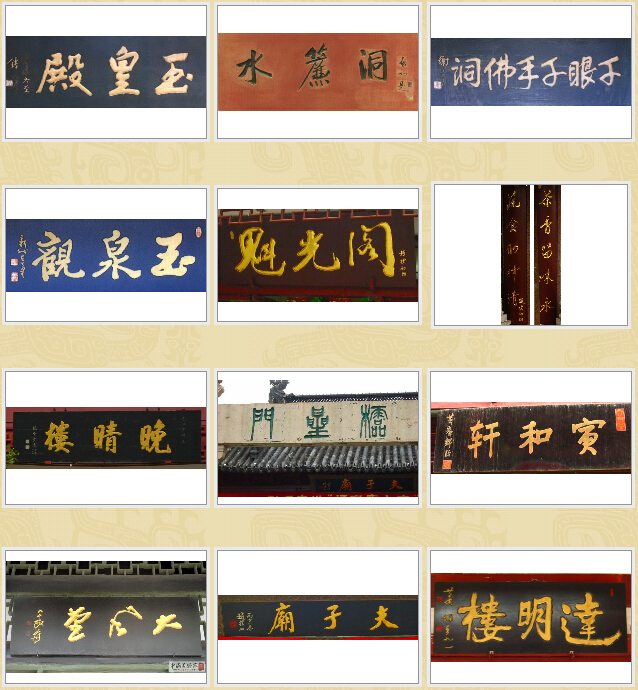The height and width of the screenshot is (690, 638).
Task: View the red 洞蕉水 plaque tile
Action: [318, 72]
